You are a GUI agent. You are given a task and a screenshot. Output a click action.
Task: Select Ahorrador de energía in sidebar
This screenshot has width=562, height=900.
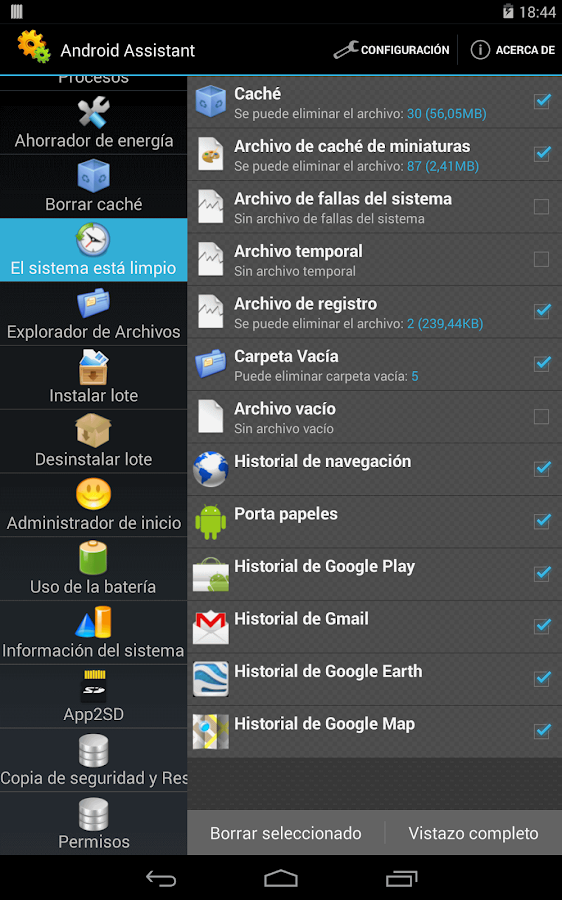(94, 122)
